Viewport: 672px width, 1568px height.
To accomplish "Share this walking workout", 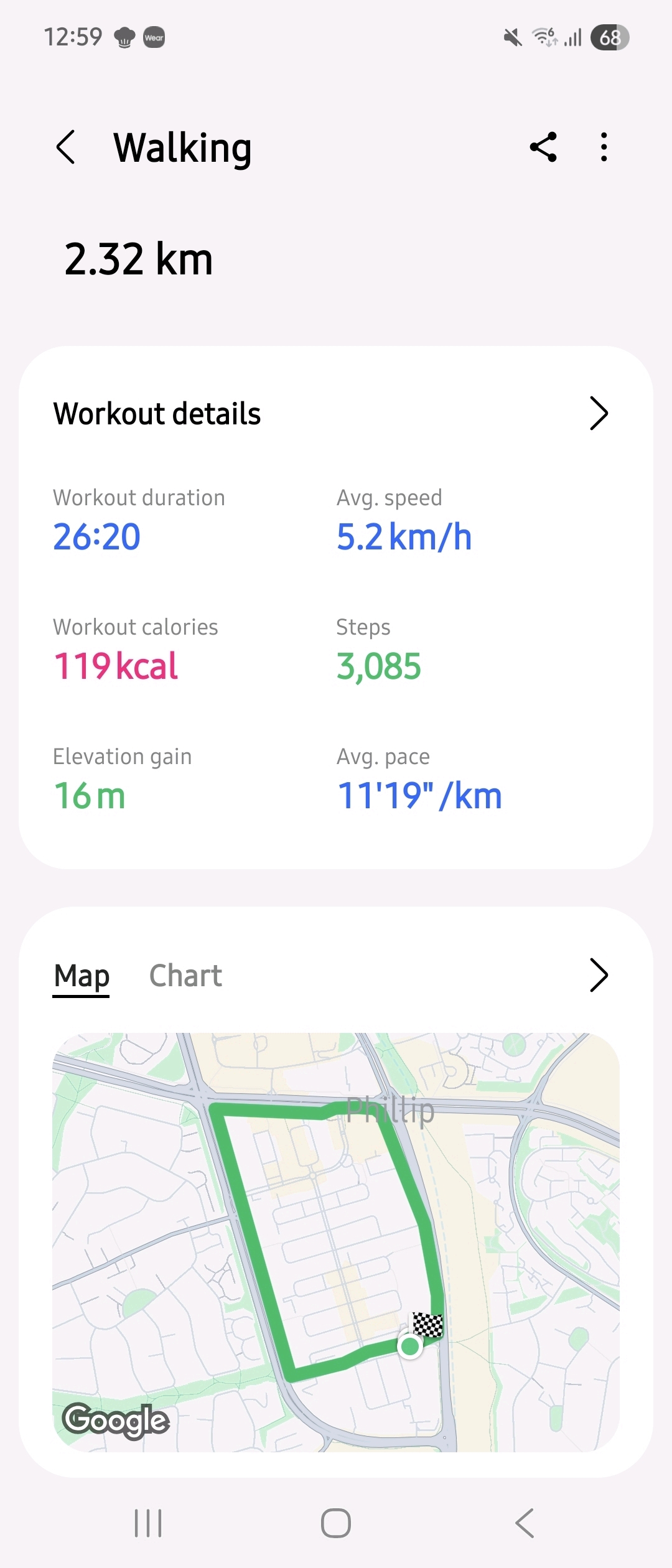I will 543,147.
